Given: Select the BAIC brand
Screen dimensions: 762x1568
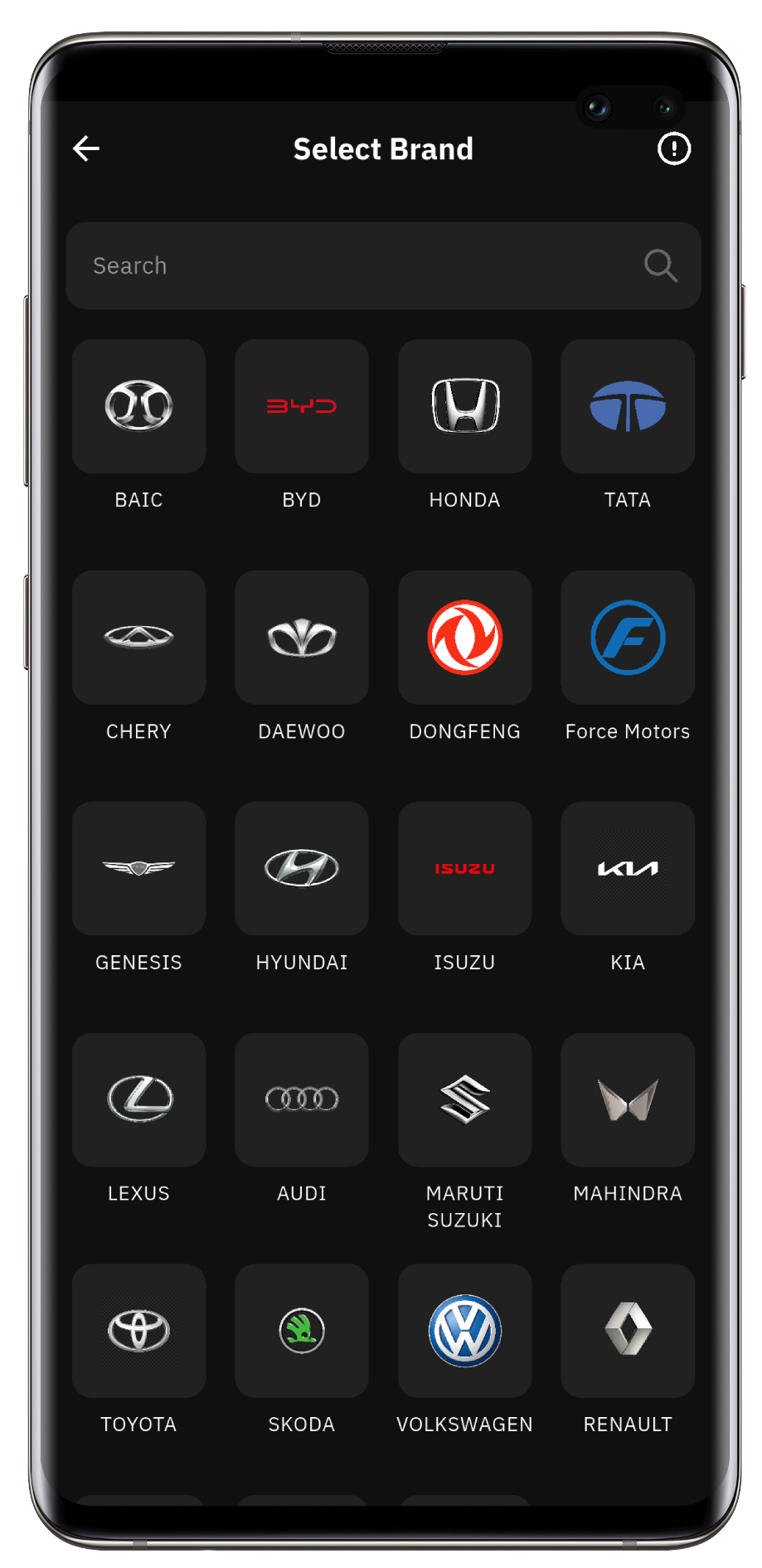Looking at the screenshot, I should click(x=139, y=406).
